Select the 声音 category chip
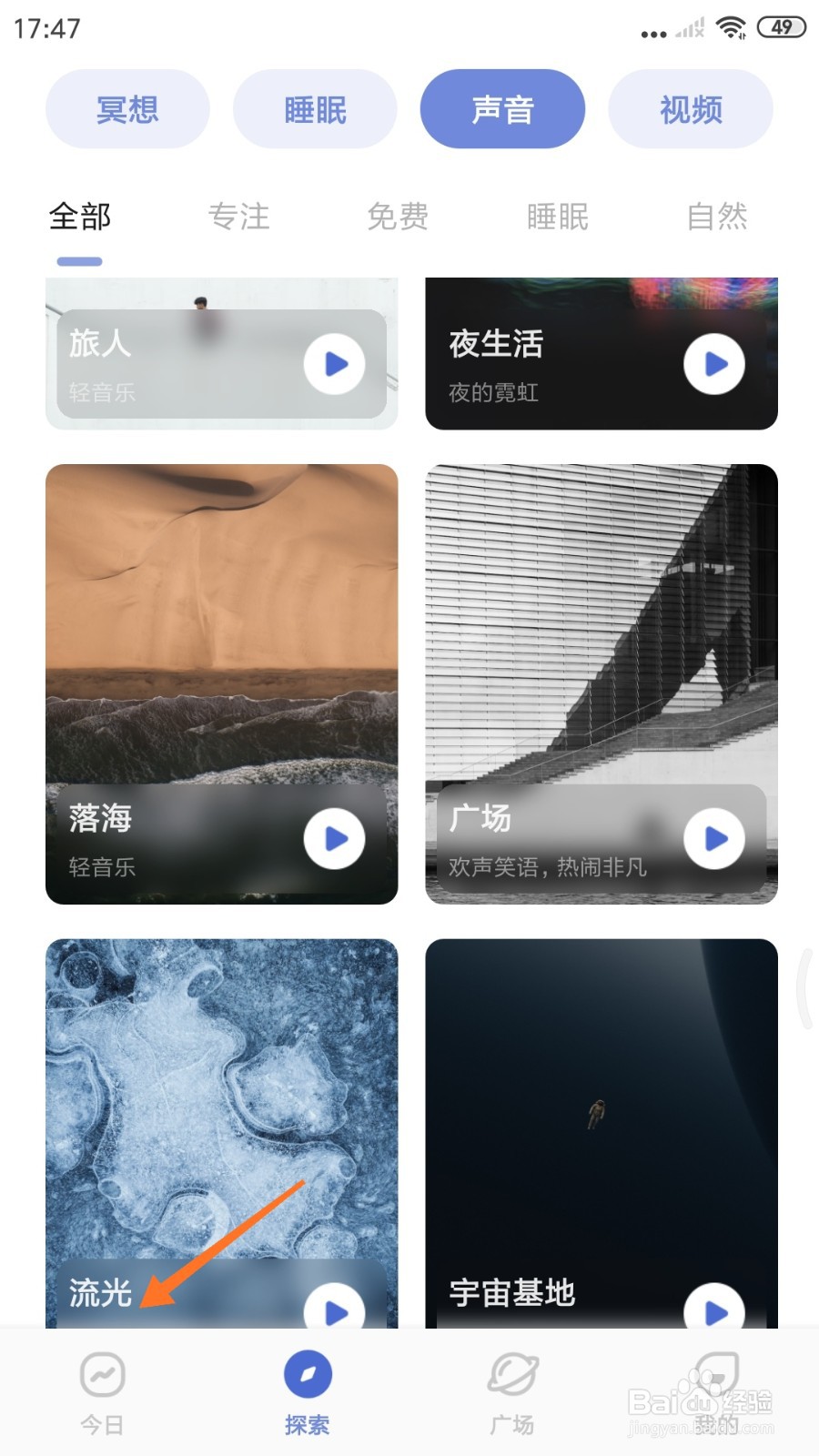The image size is (819, 1456). coord(502,109)
